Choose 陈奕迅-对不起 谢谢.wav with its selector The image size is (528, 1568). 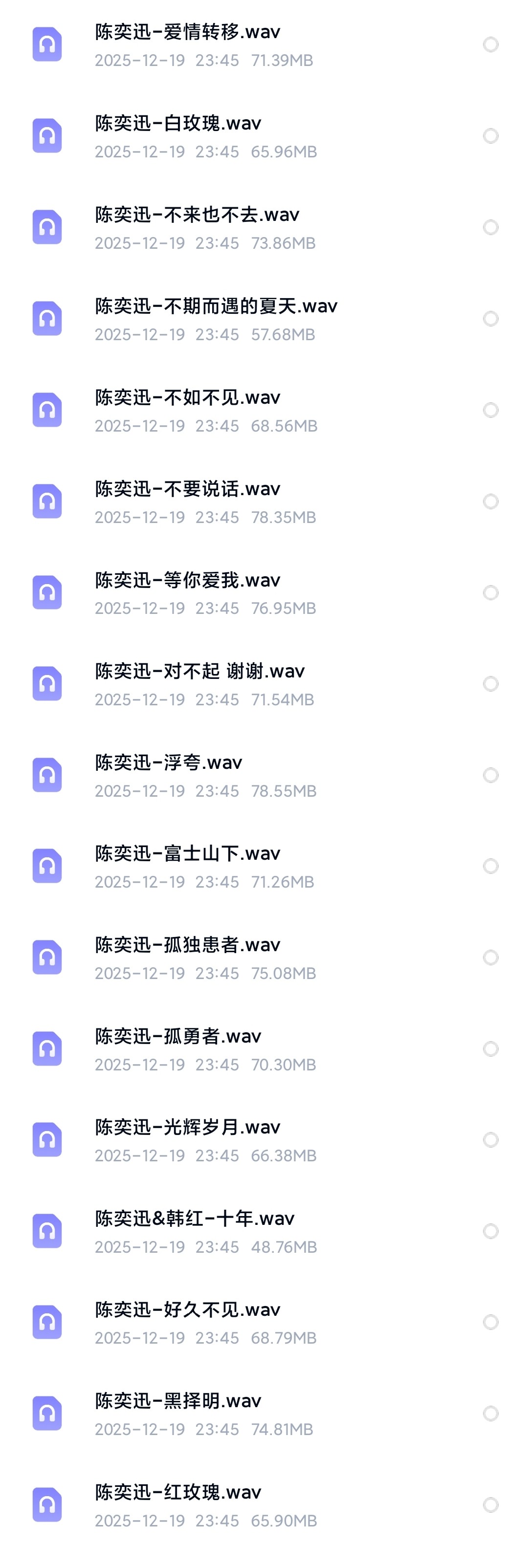pos(490,684)
